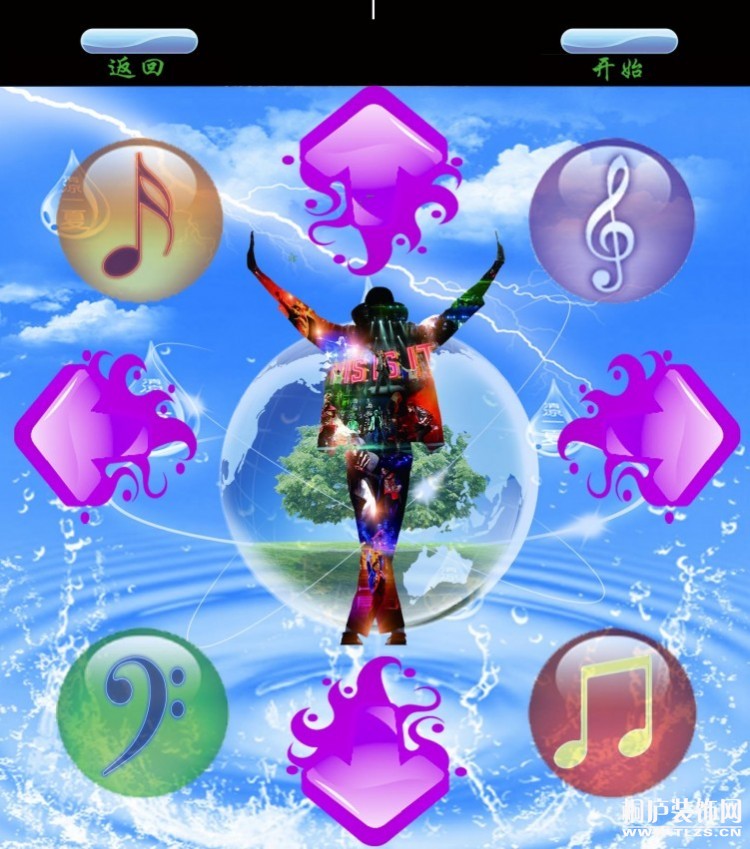Start the game with 开始

point(618,42)
